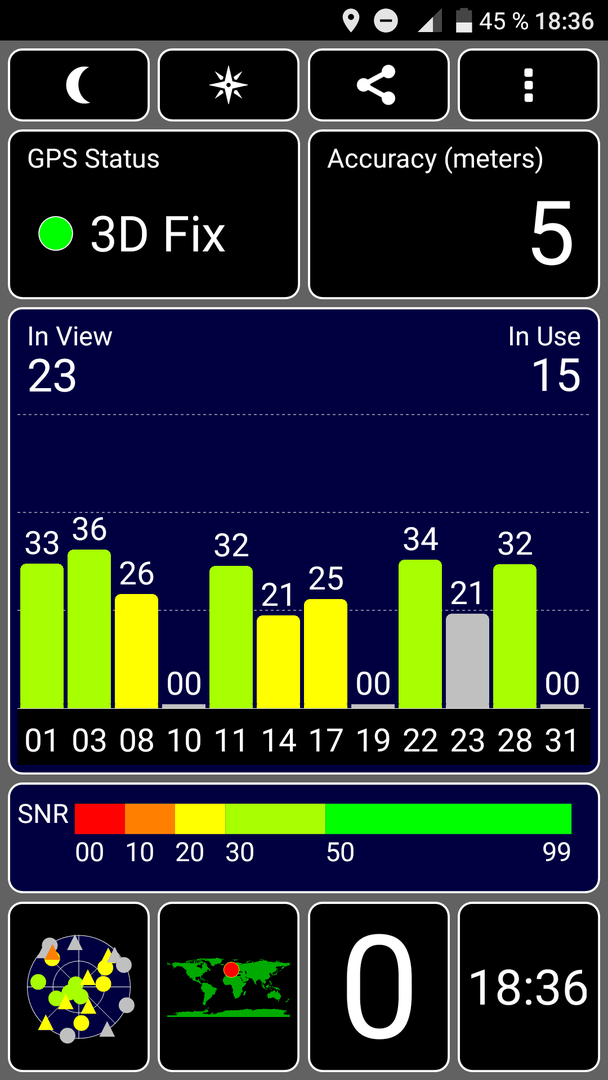Tap the time tile showing 18:36

tap(529, 987)
